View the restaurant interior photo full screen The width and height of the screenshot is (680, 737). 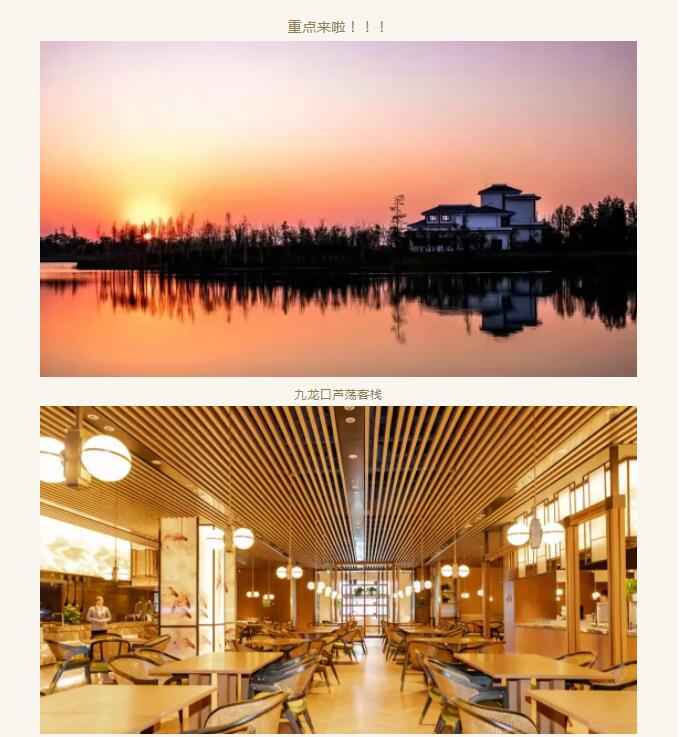[338, 570]
